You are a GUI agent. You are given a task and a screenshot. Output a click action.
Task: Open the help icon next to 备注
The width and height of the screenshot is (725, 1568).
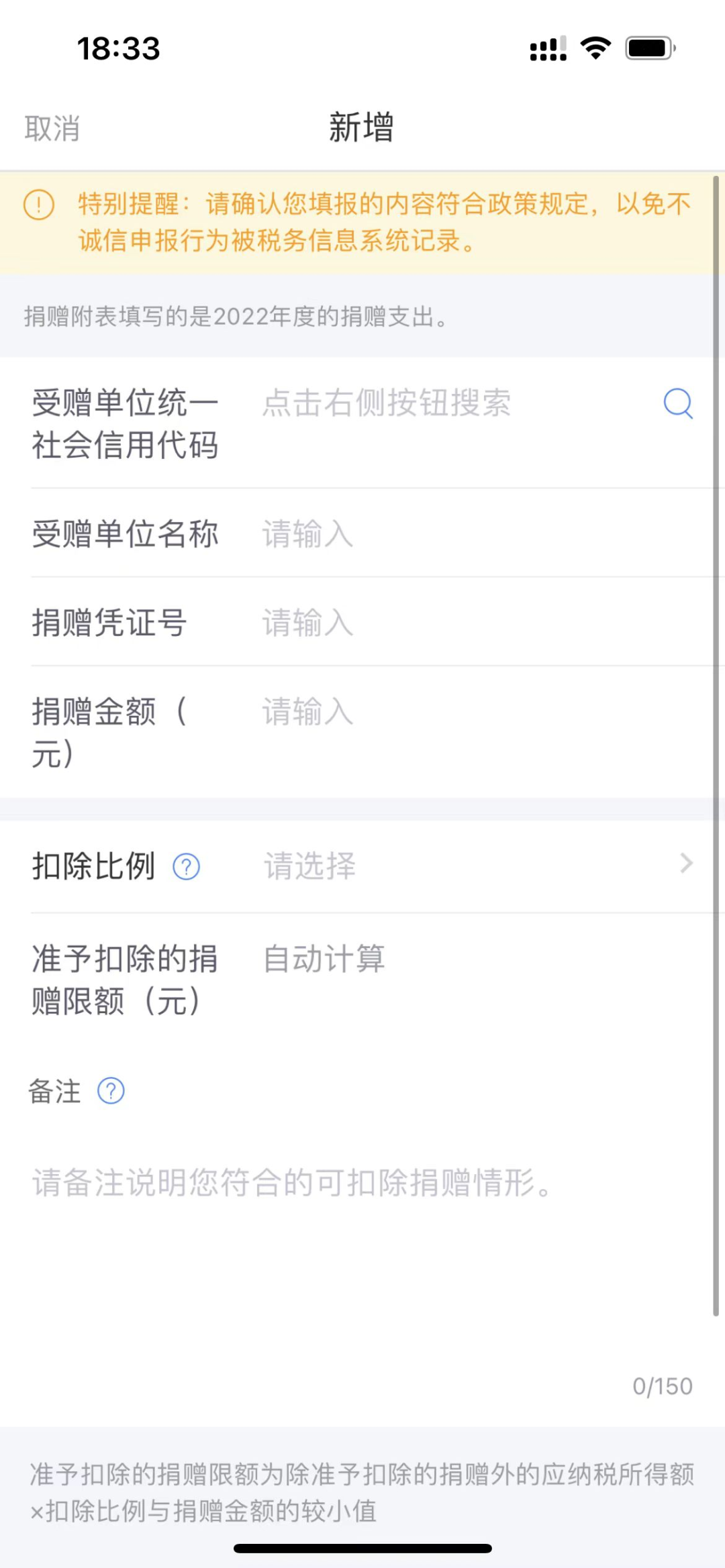pyautogui.click(x=111, y=1091)
